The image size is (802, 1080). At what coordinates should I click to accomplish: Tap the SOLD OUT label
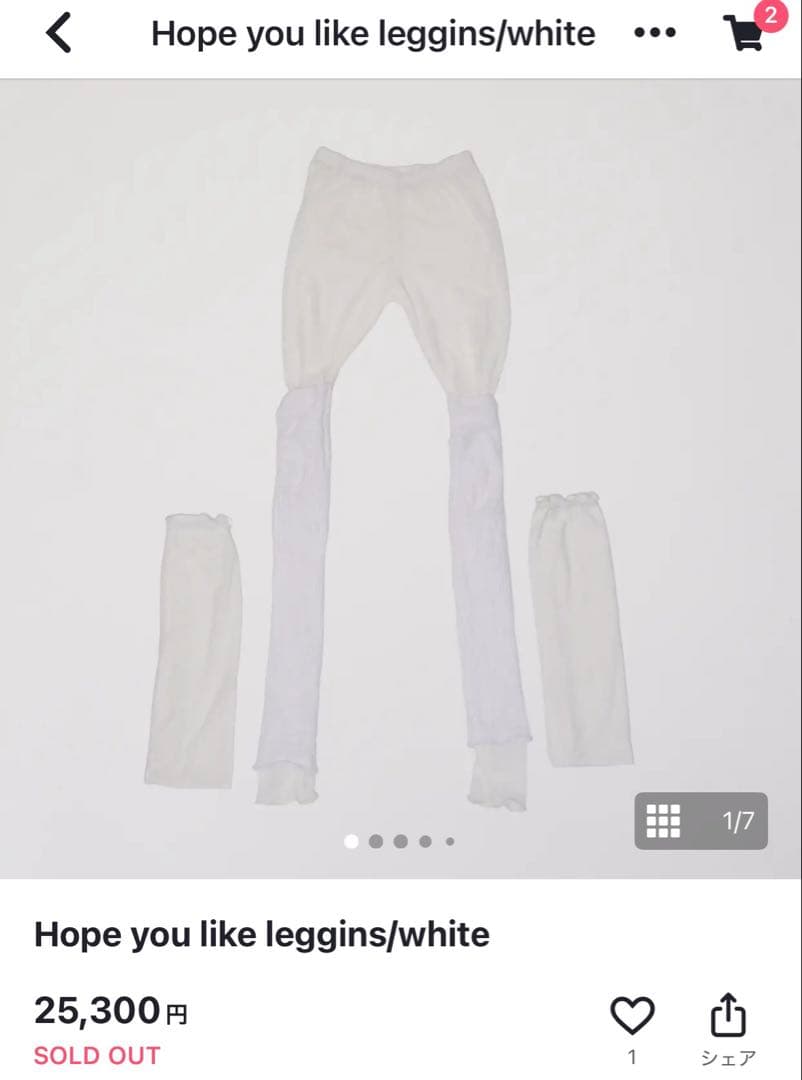tap(95, 1055)
